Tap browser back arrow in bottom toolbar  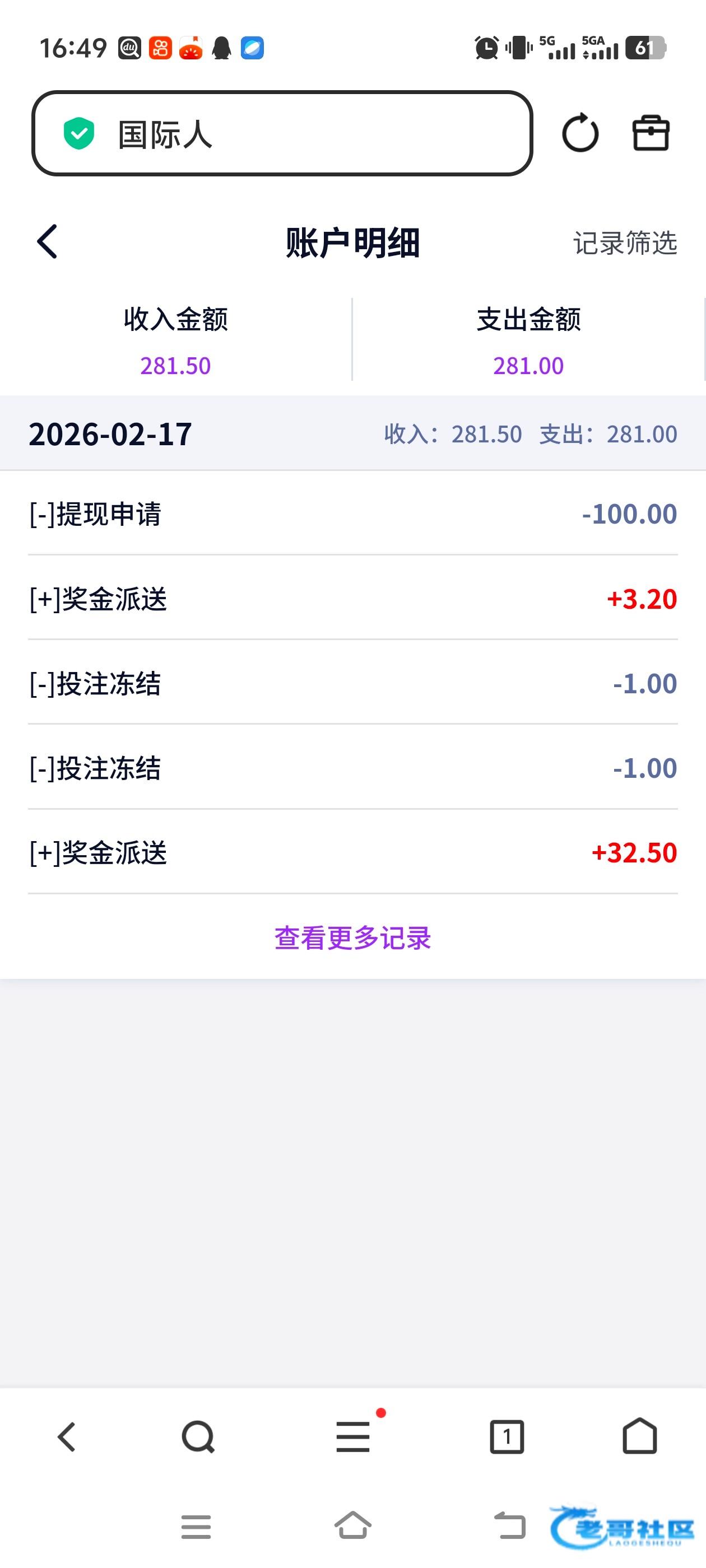66,1437
